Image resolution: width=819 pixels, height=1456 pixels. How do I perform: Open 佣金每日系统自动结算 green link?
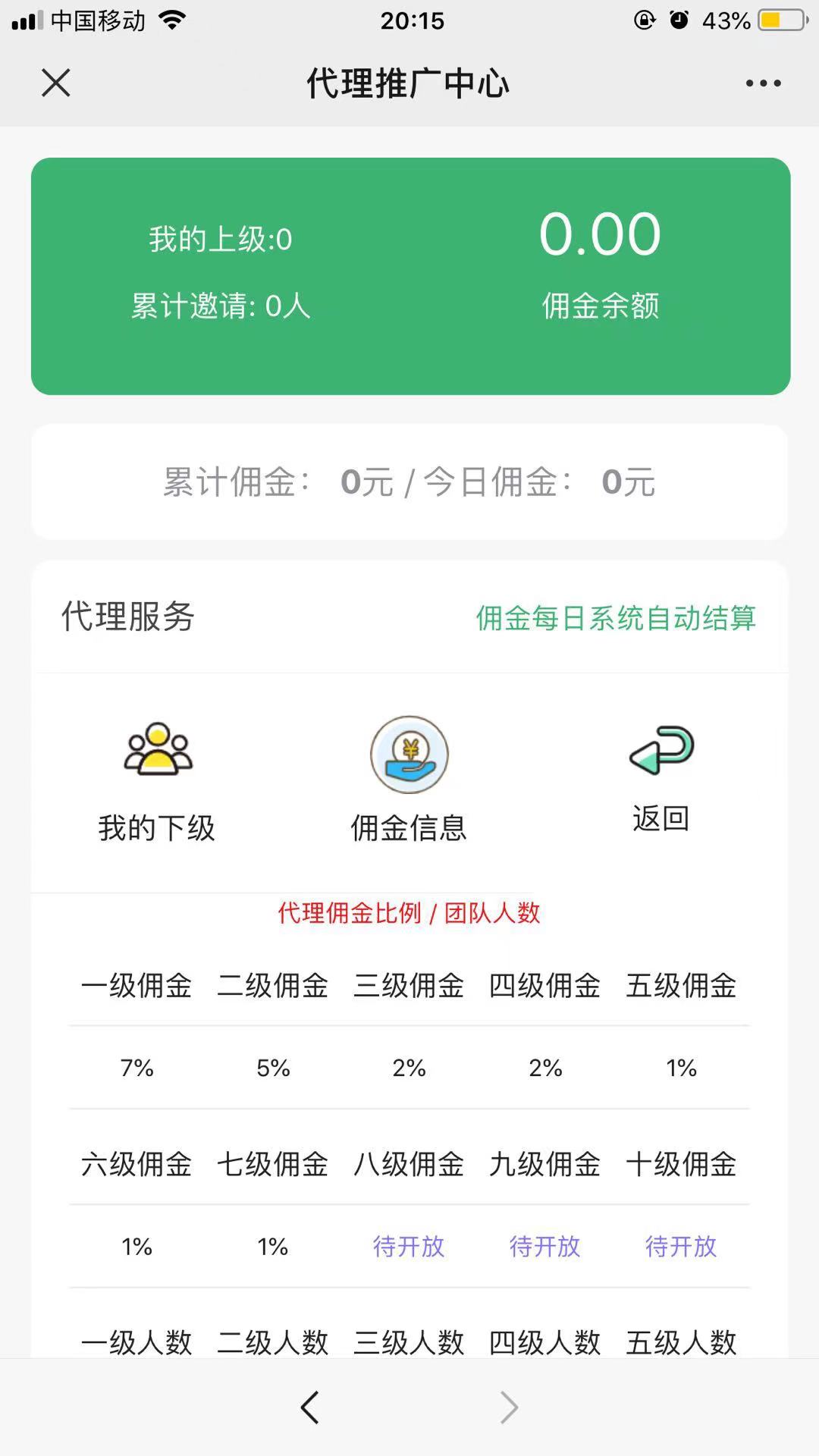point(616,620)
